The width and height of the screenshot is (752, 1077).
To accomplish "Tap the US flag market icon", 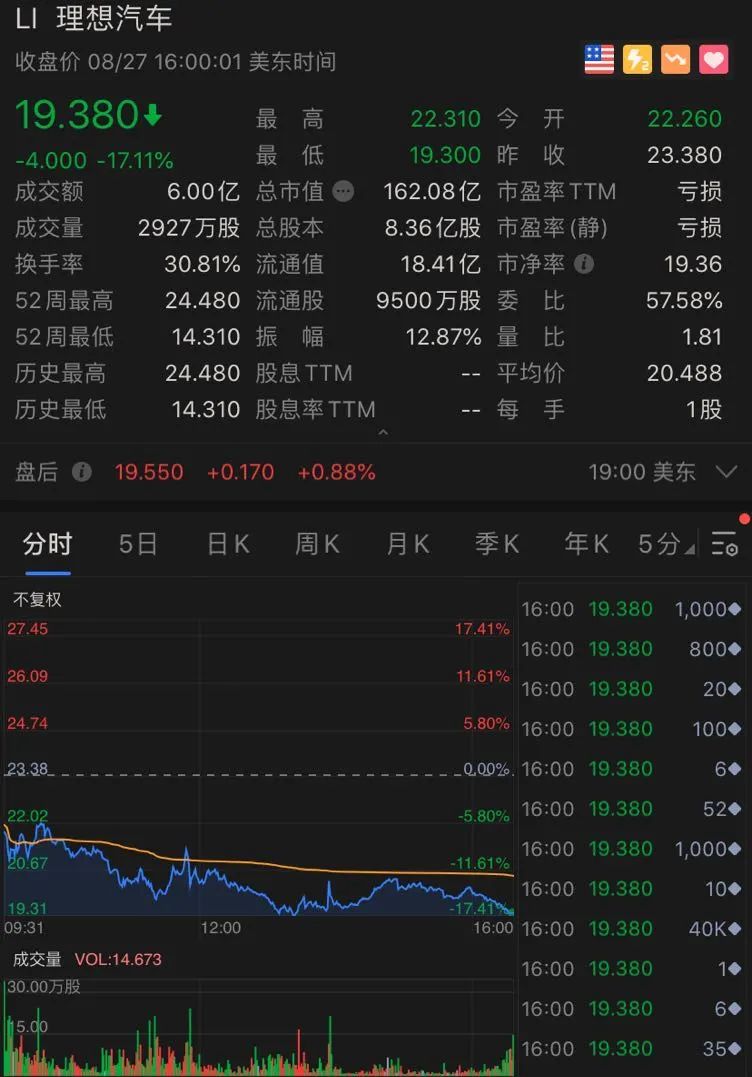I will tap(599, 60).
